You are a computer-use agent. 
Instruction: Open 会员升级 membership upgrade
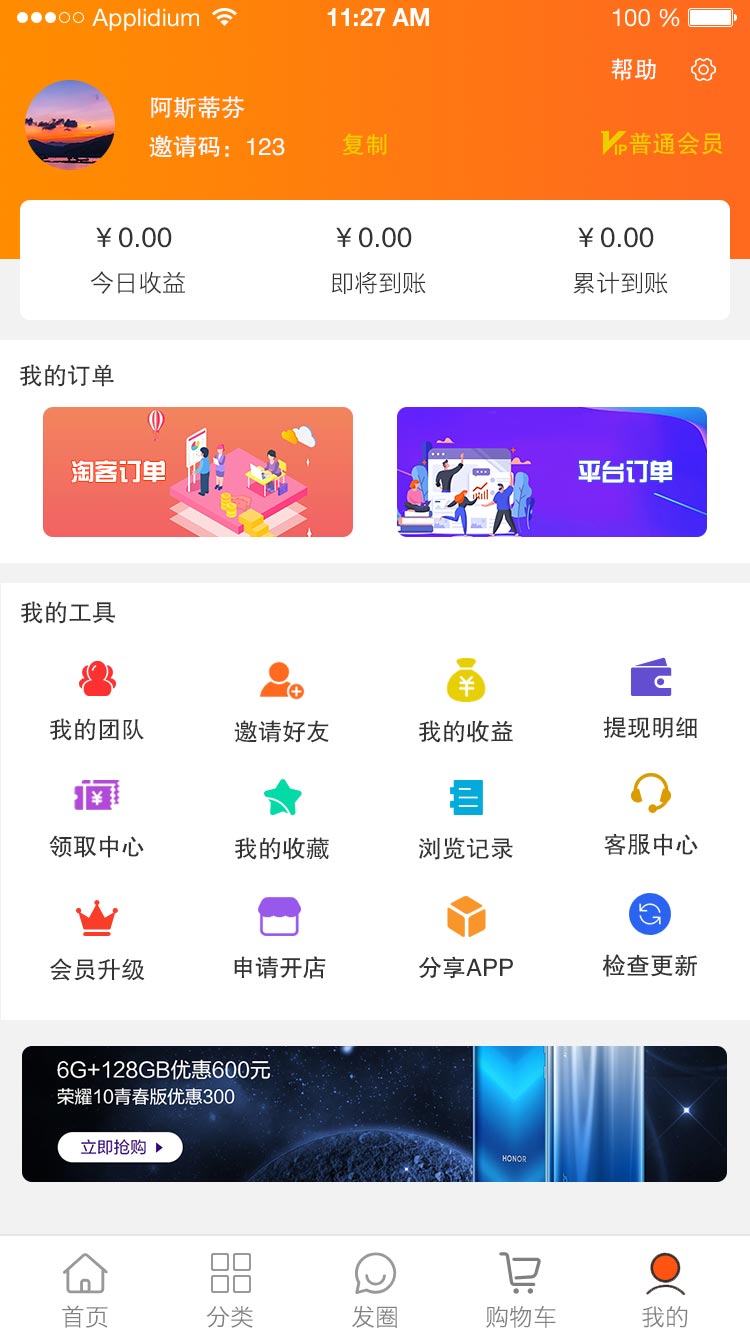click(x=97, y=938)
